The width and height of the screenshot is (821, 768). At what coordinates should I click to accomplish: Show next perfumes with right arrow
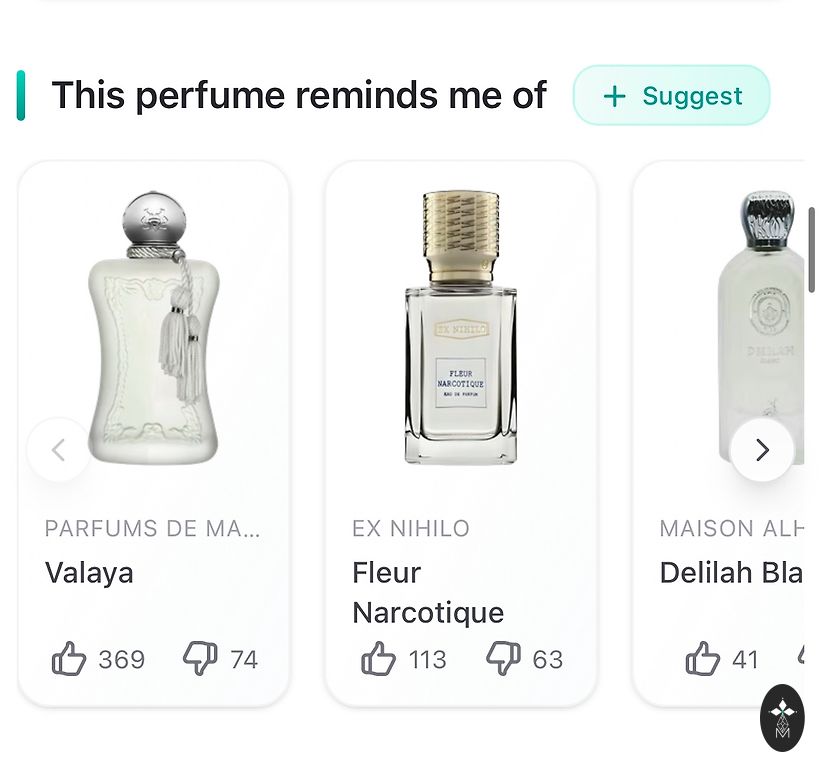(x=762, y=450)
